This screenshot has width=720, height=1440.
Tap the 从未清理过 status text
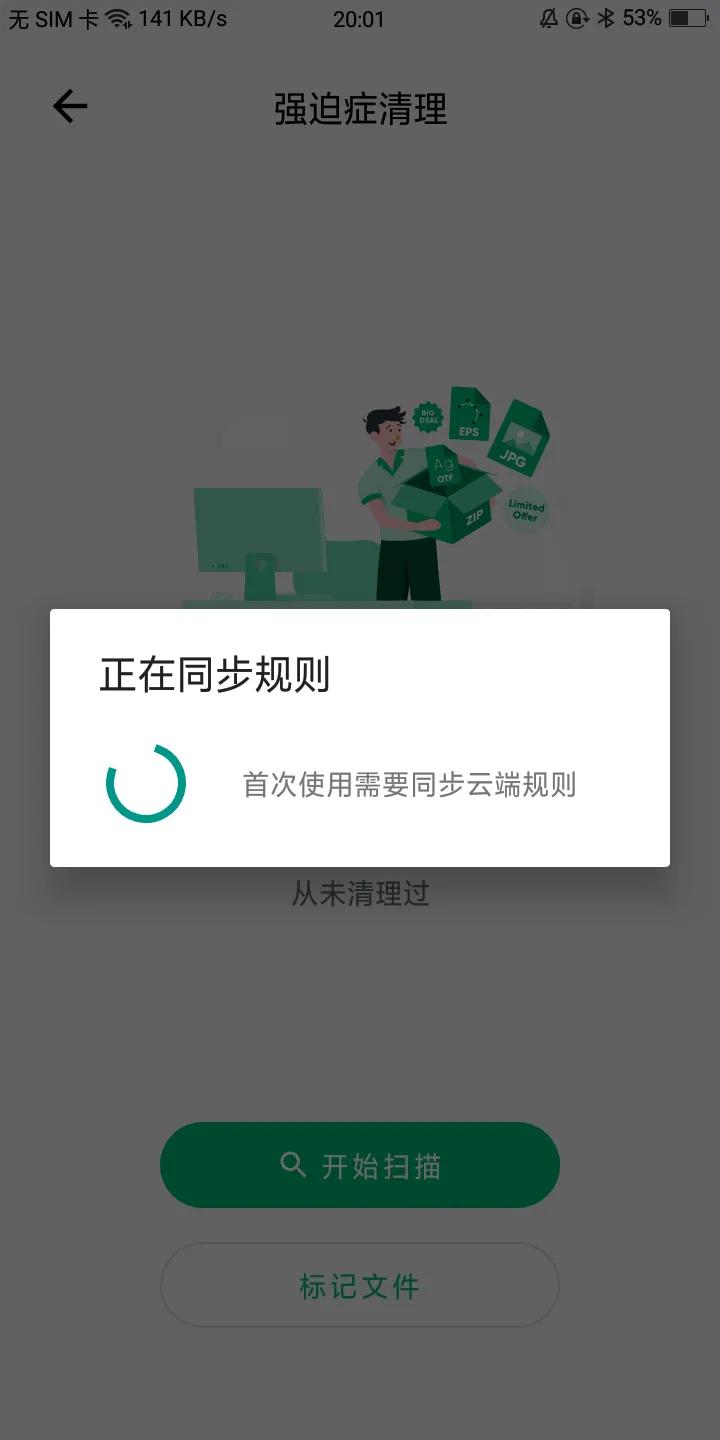(360, 893)
